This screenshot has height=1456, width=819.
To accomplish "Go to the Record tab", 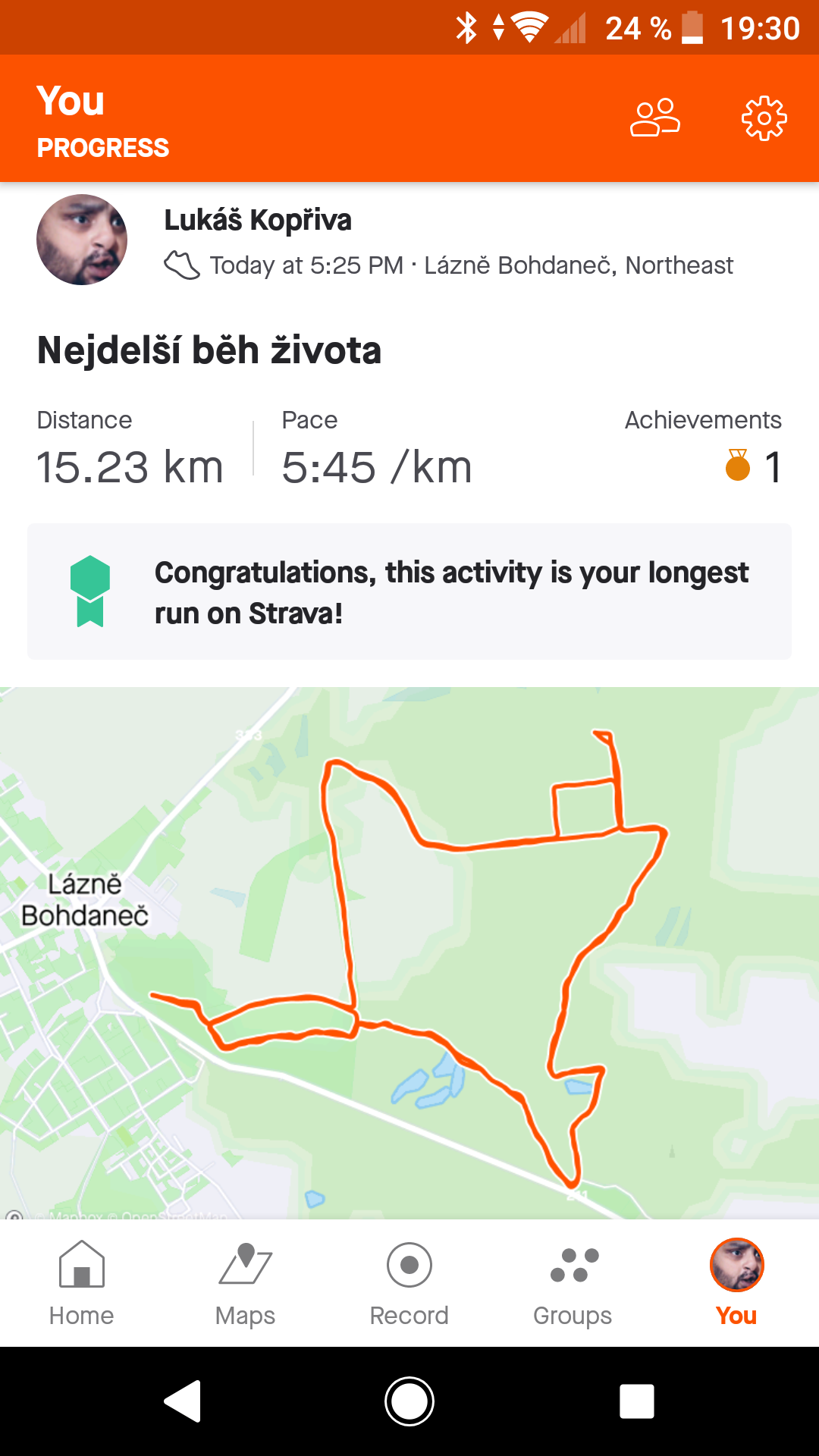I will 409,1283.
